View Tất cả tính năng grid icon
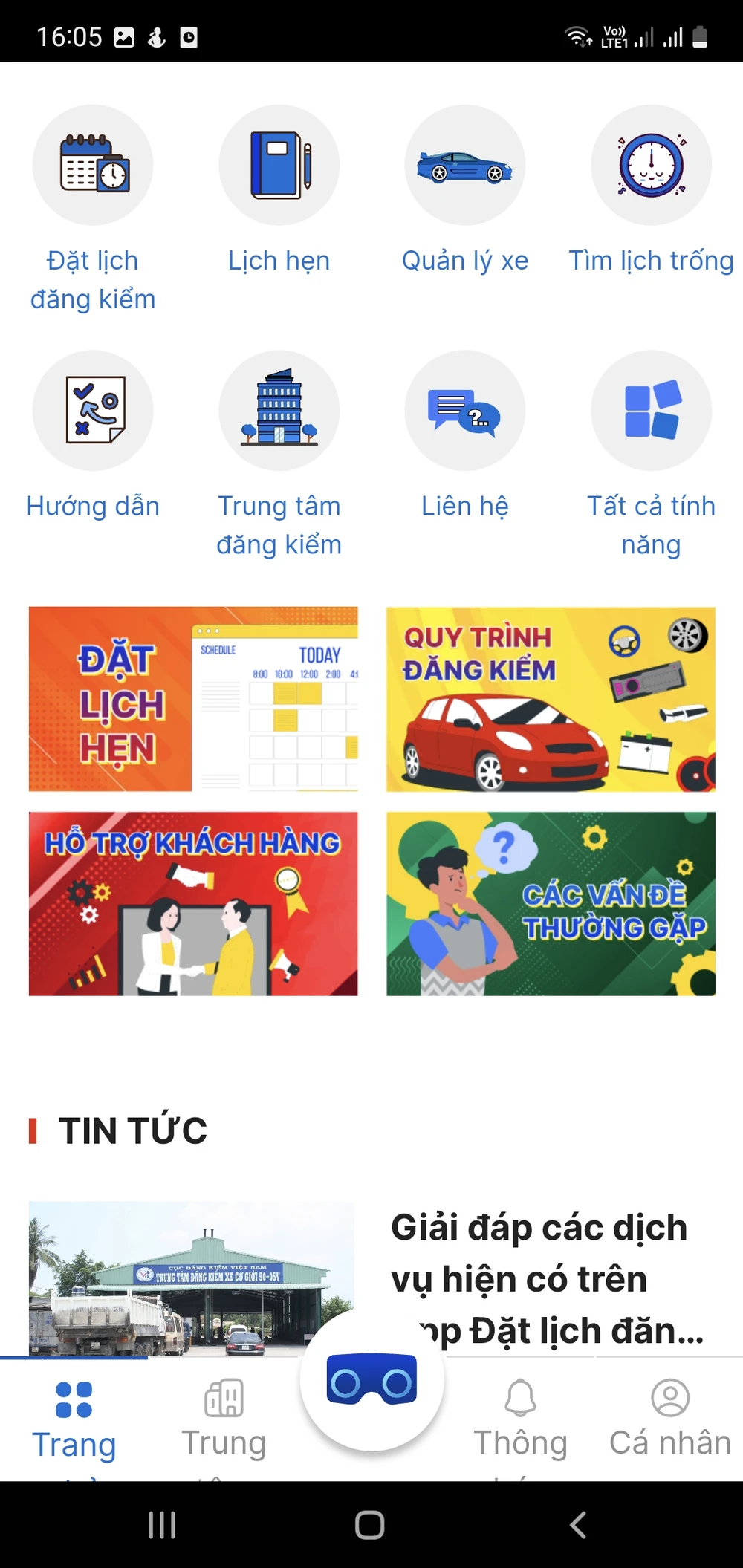743x1568 pixels. (x=651, y=411)
